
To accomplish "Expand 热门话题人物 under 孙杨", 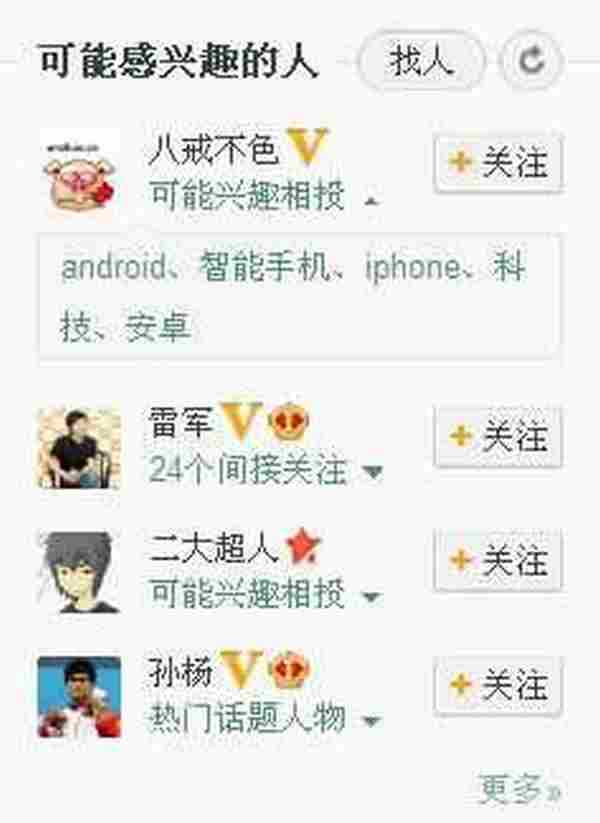I will point(372,720).
